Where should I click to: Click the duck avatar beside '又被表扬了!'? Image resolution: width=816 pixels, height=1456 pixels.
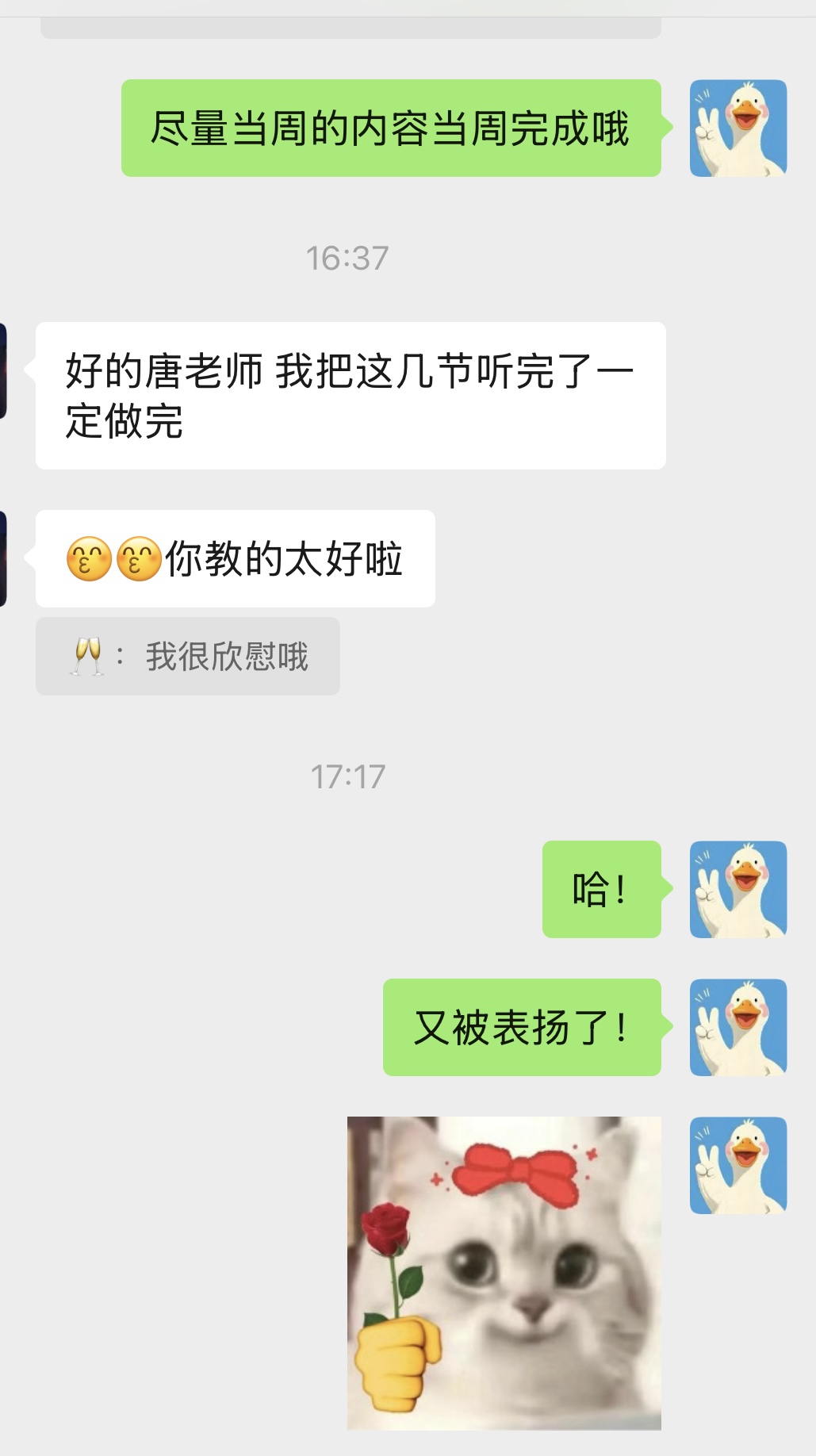(739, 1026)
